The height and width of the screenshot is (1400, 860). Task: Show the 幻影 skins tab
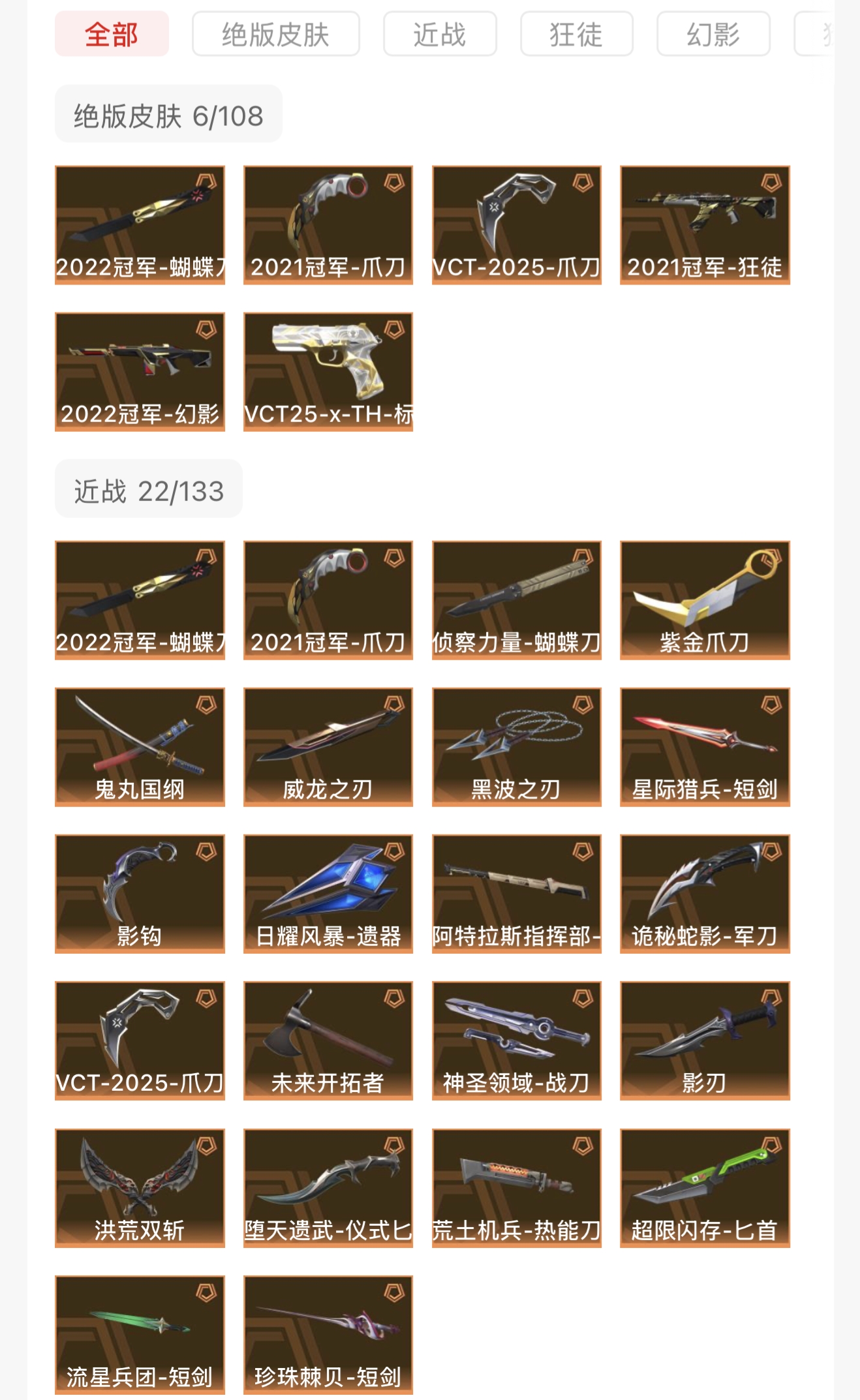pyautogui.click(x=713, y=34)
